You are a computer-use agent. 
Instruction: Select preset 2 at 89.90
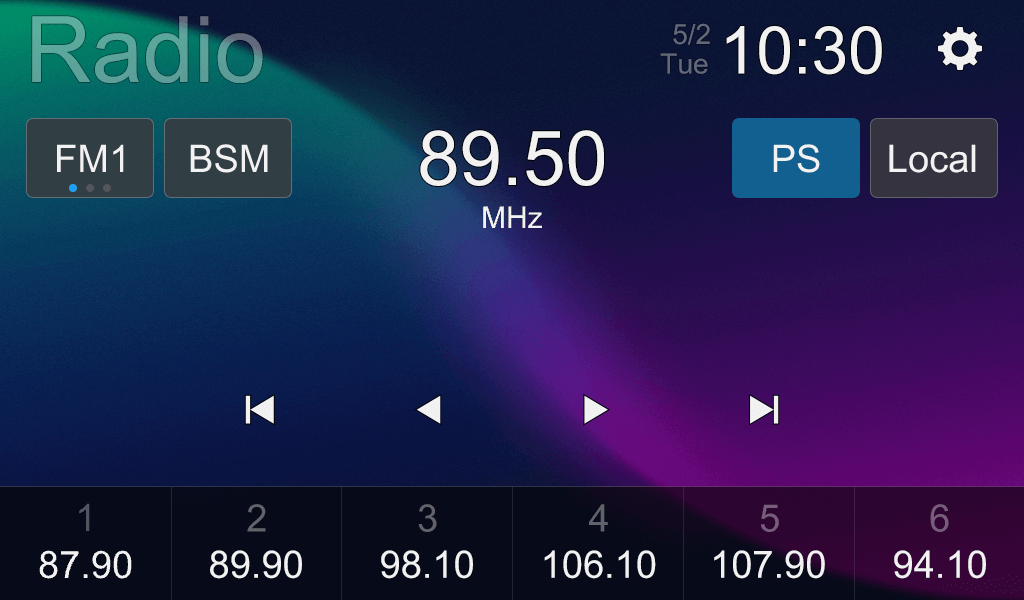point(256,544)
